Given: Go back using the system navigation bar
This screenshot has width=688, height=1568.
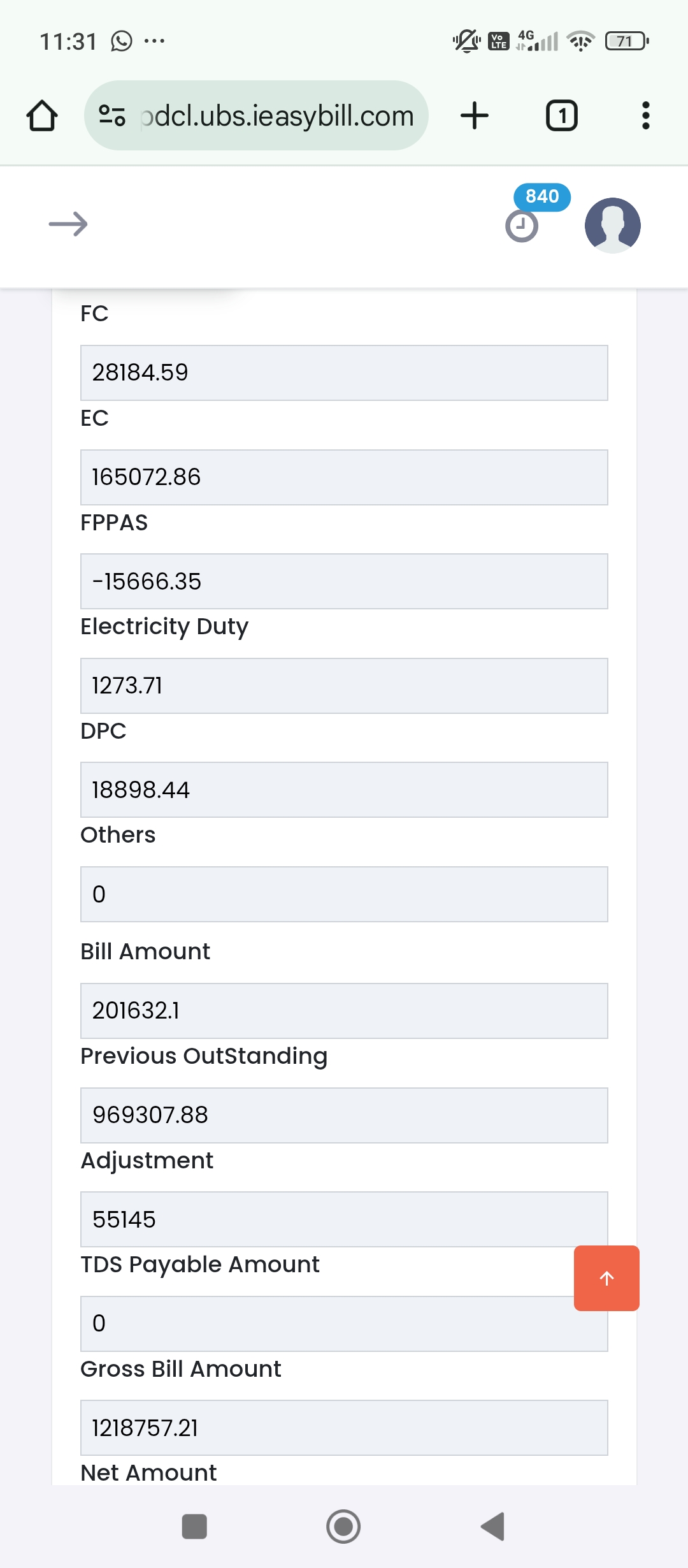Looking at the screenshot, I should click(x=492, y=1527).
